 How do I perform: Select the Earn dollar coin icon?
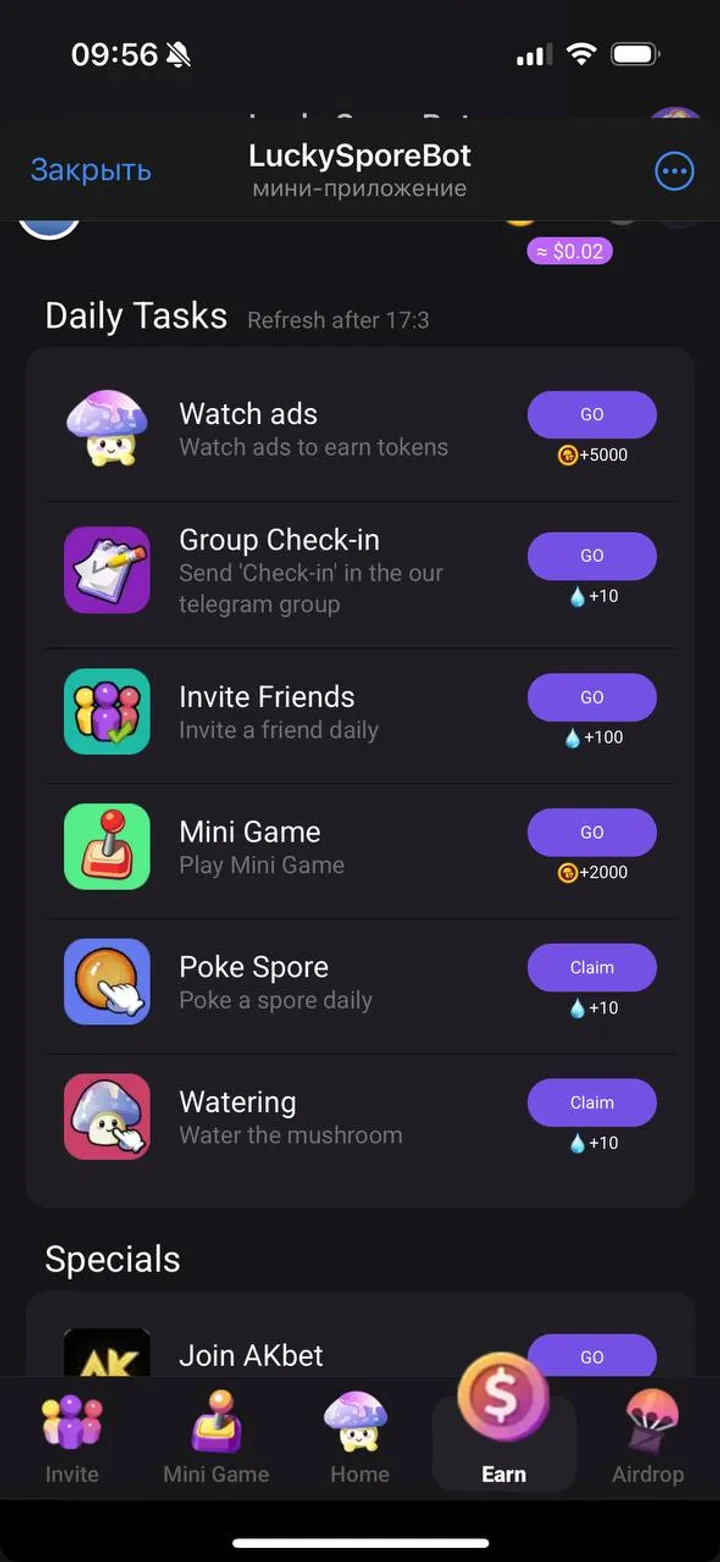(x=503, y=1405)
